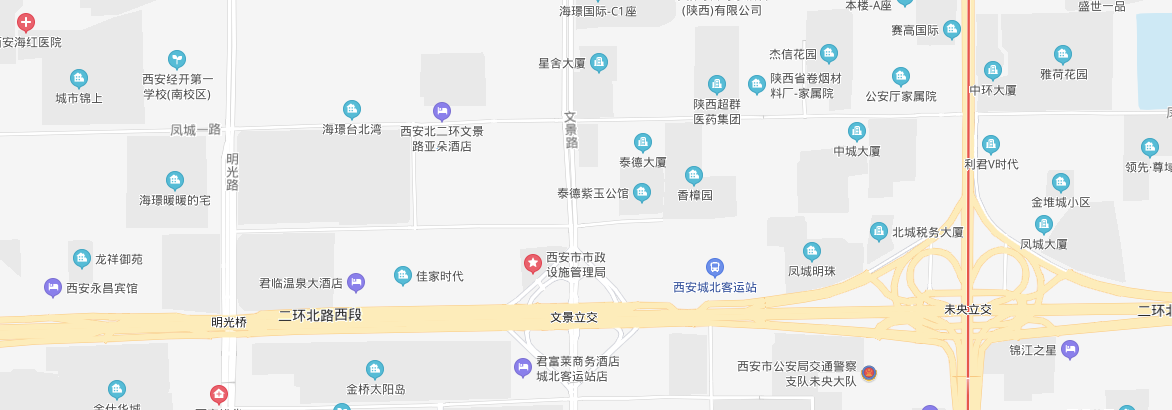Open the 泰德大厦 building marker
This screenshot has width=1172, height=410.
pos(643,142)
